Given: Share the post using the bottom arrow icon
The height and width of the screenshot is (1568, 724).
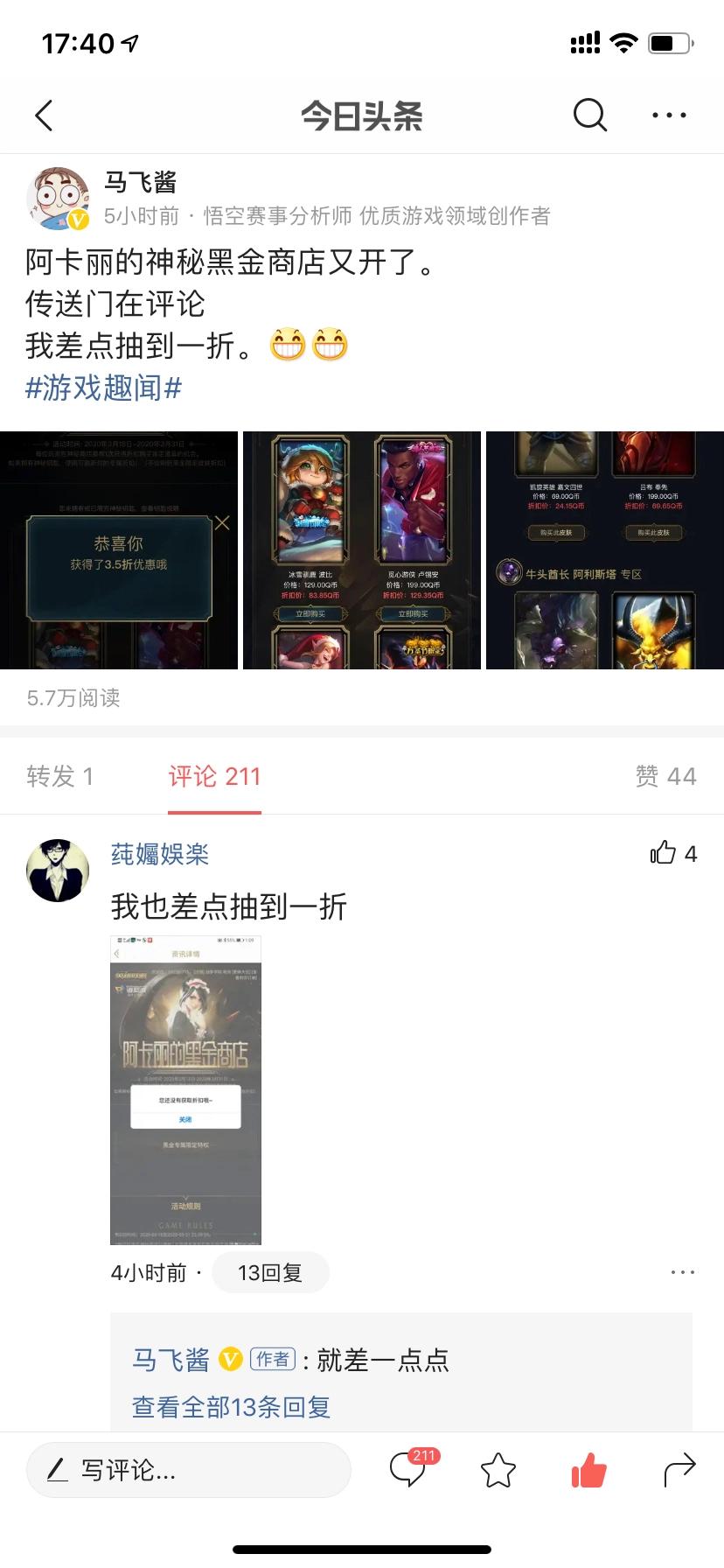Looking at the screenshot, I should tap(679, 1470).
